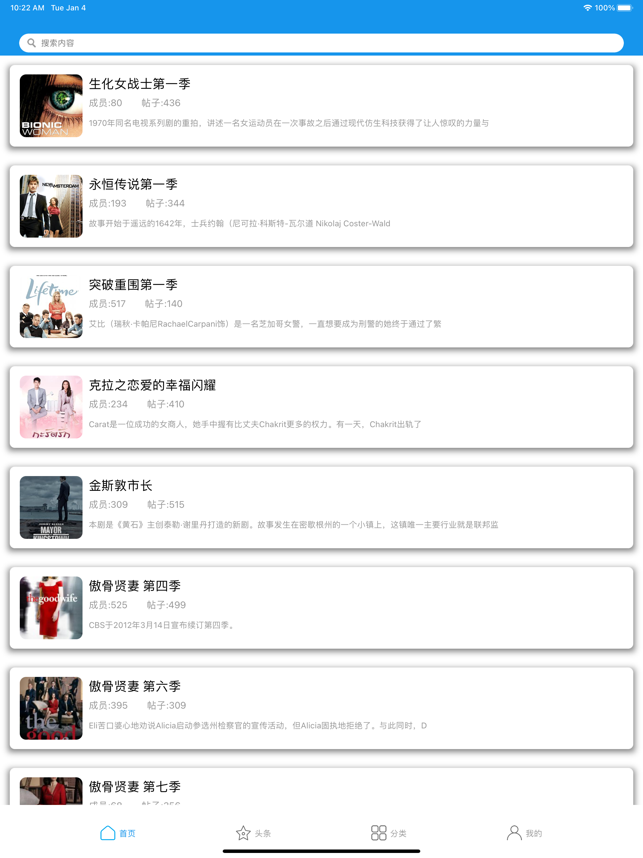Open 傲骨贤妻 第六季 card
The width and height of the screenshot is (643, 858).
(x=321, y=708)
